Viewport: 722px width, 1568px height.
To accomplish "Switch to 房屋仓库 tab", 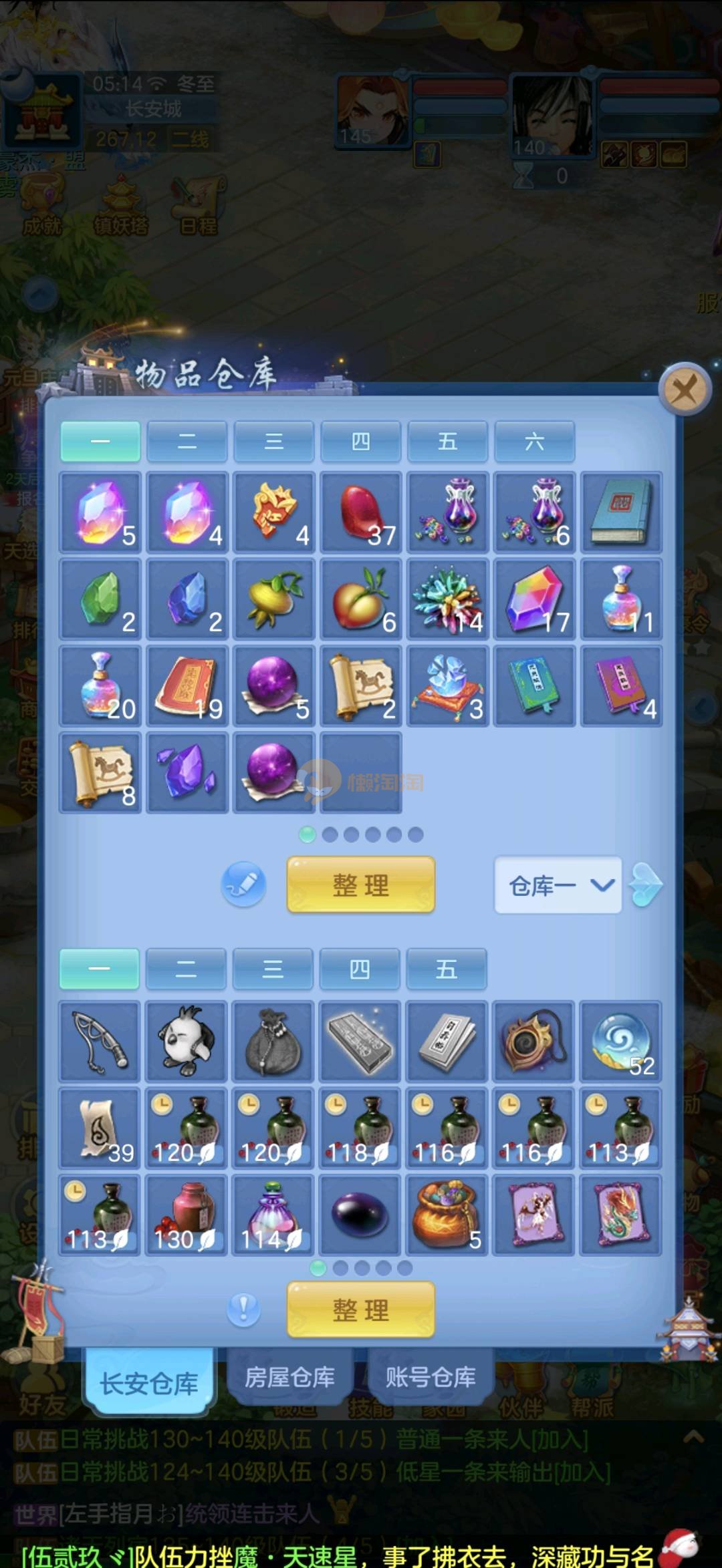I will click(289, 1377).
